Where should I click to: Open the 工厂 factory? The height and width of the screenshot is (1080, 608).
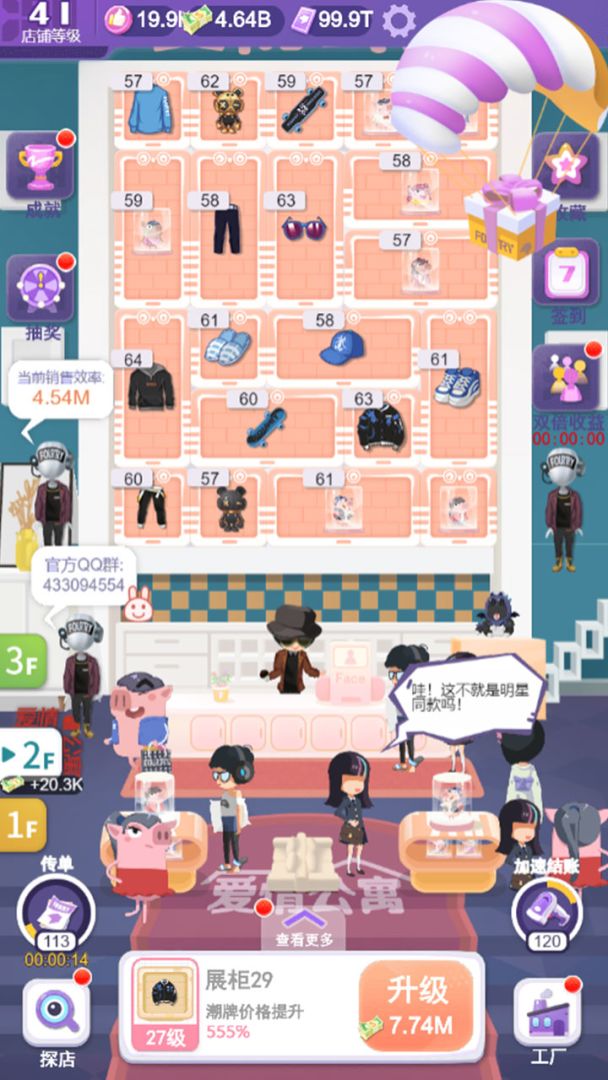[x=548, y=1012]
